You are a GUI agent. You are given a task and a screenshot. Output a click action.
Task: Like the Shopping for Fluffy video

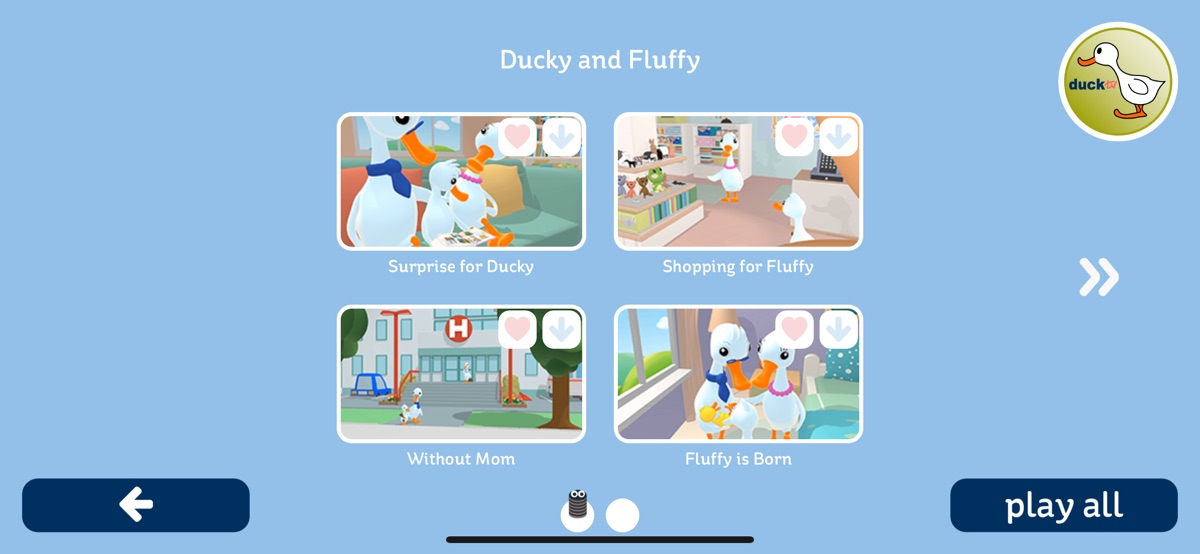tap(794, 136)
